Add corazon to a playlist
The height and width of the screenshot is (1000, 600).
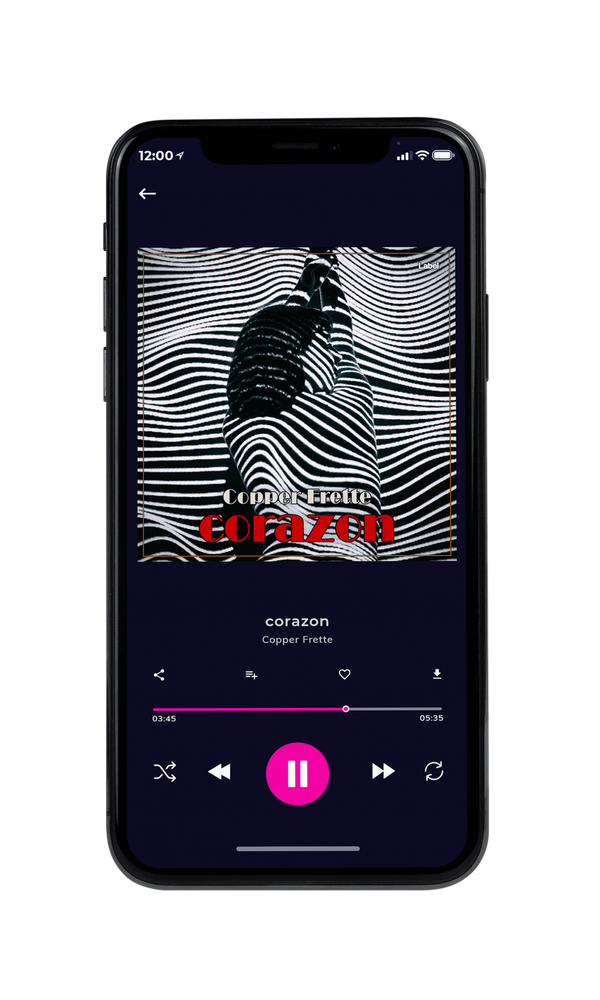click(251, 675)
